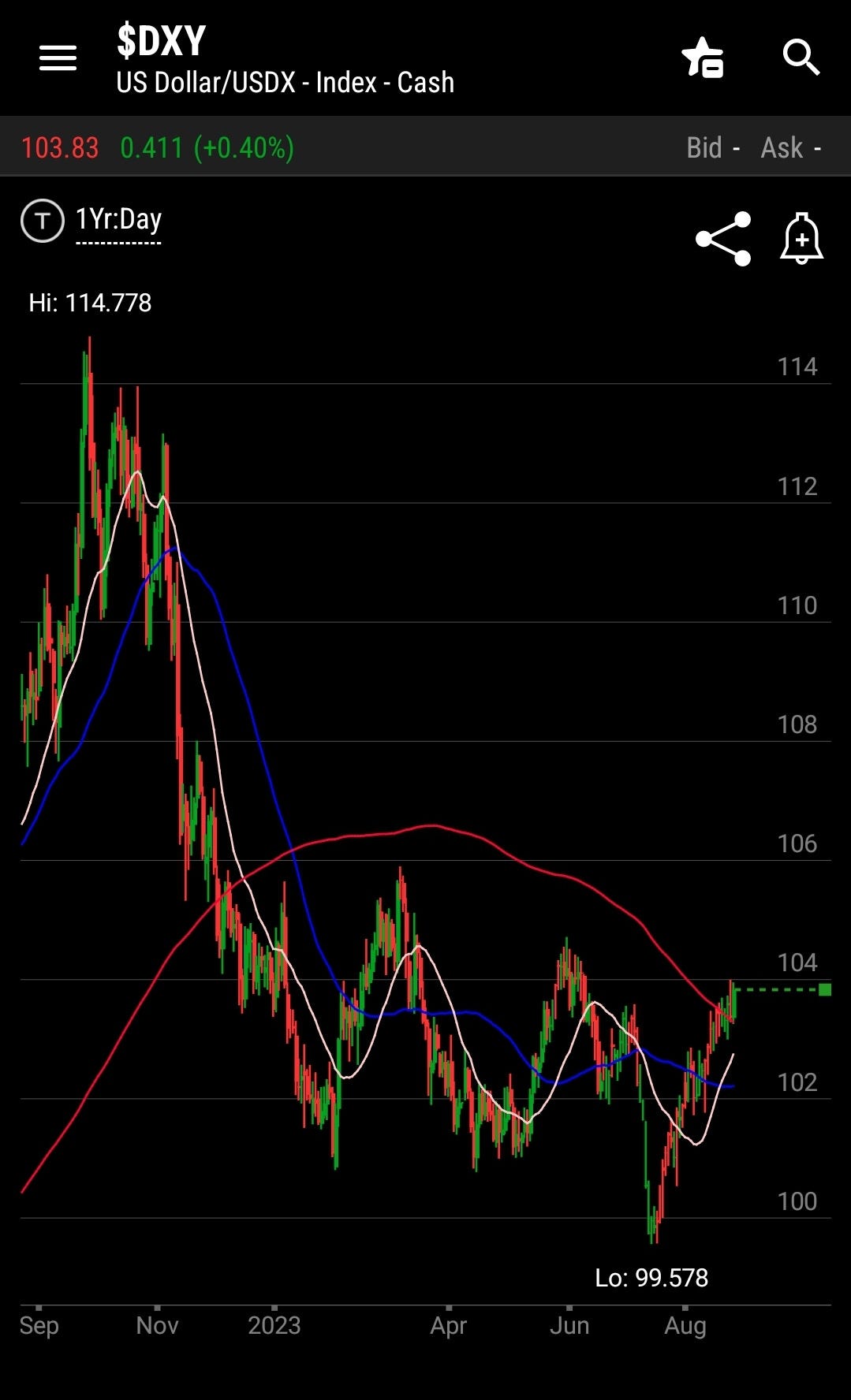Remove $DXY from the watchlist via star icon
Screen dimensions: 851x1400
pos(702,58)
